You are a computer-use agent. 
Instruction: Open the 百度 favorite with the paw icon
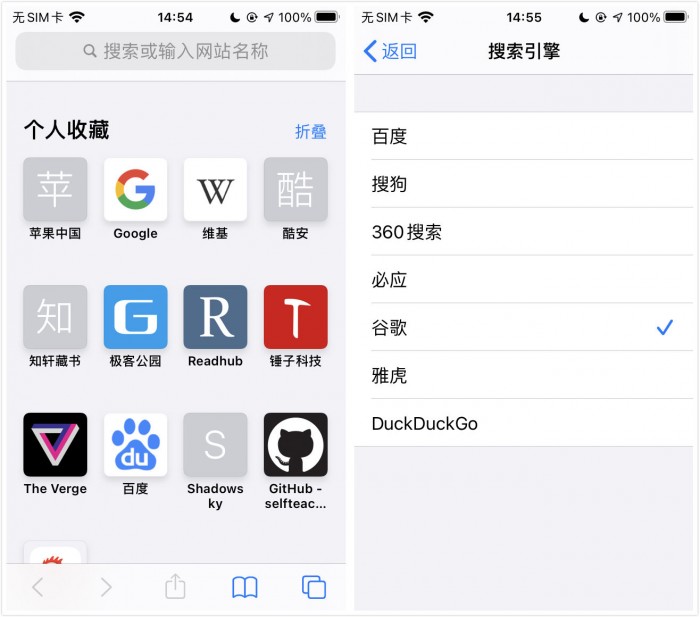tap(135, 445)
